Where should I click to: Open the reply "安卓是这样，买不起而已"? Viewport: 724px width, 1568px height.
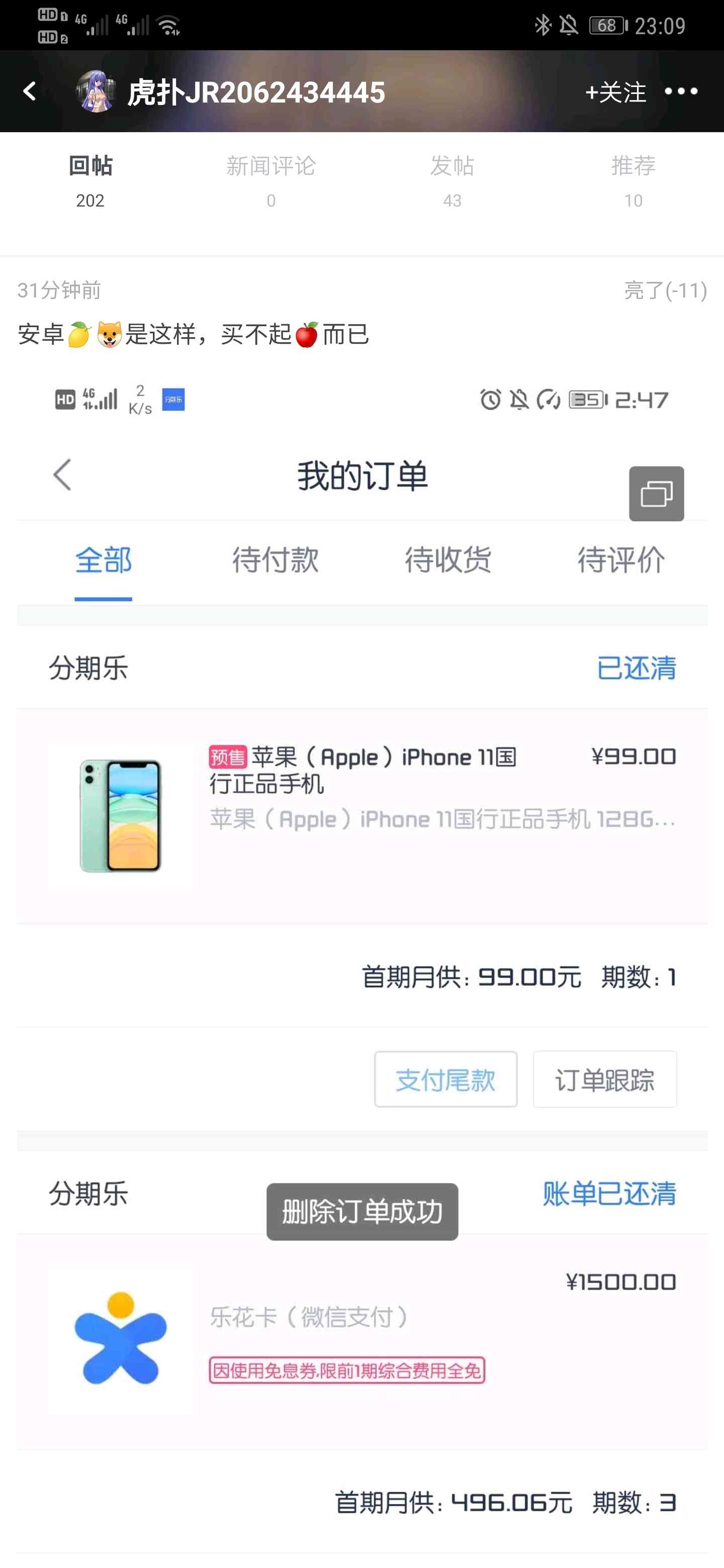[193, 334]
